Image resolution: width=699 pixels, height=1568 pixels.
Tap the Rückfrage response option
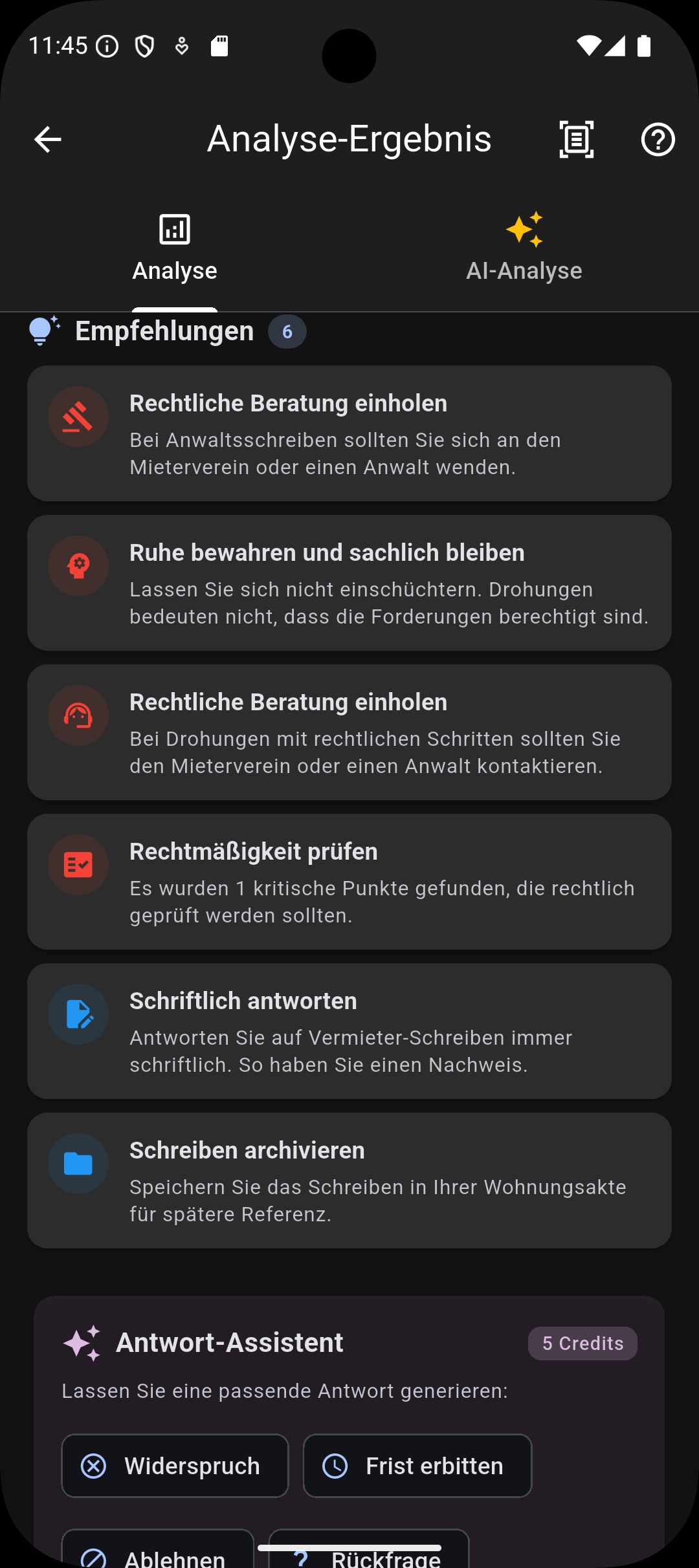[x=368, y=1552]
